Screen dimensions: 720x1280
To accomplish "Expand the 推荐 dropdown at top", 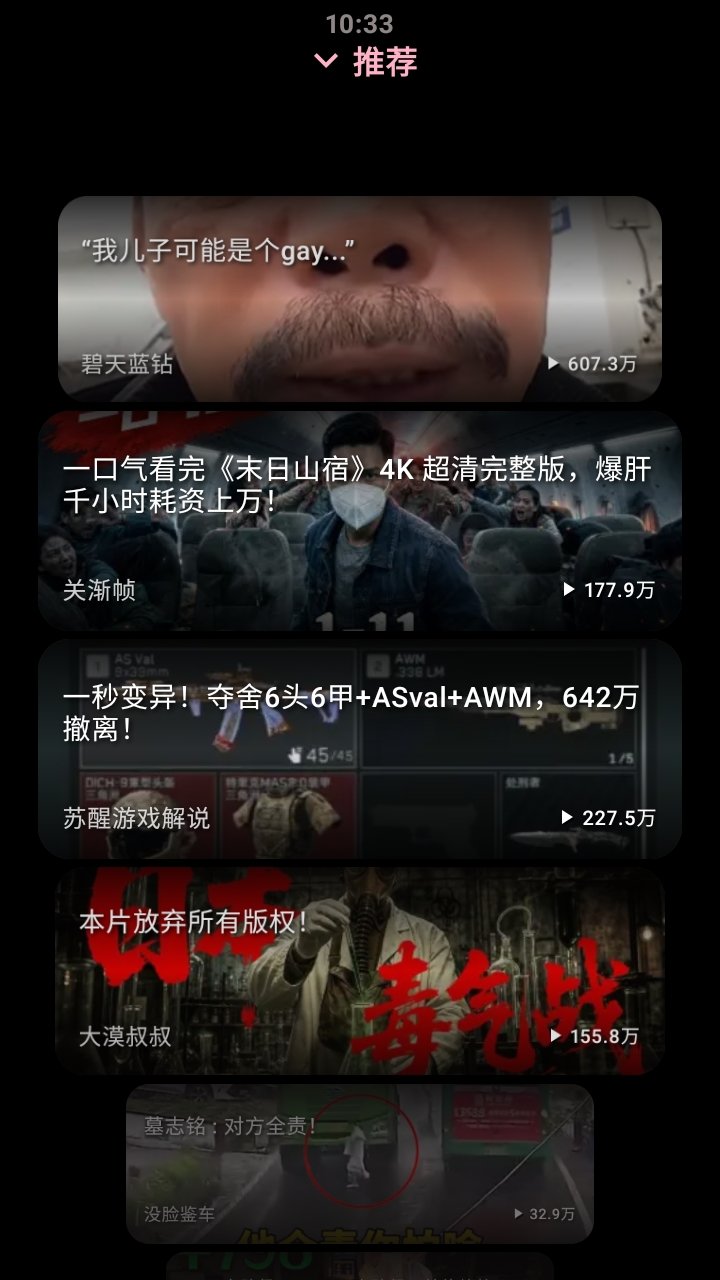I will point(365,62).
